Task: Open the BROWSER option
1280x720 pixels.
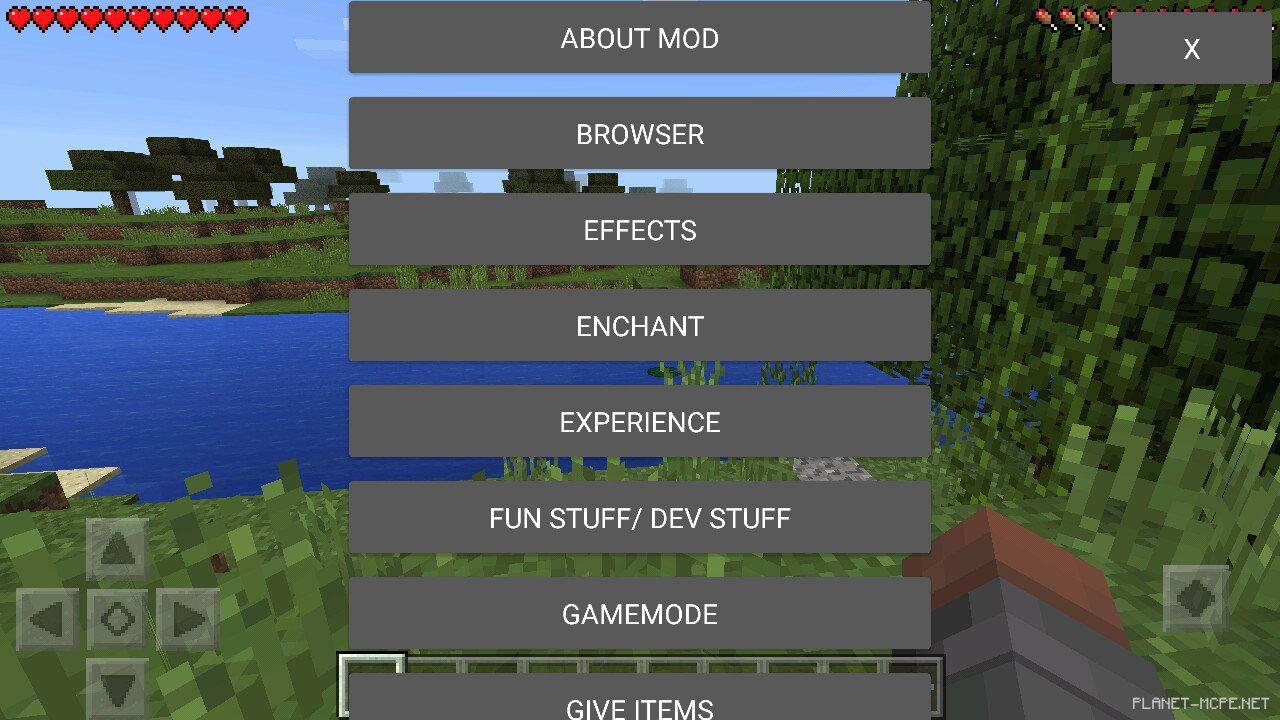Action: [x=639, y=134]
